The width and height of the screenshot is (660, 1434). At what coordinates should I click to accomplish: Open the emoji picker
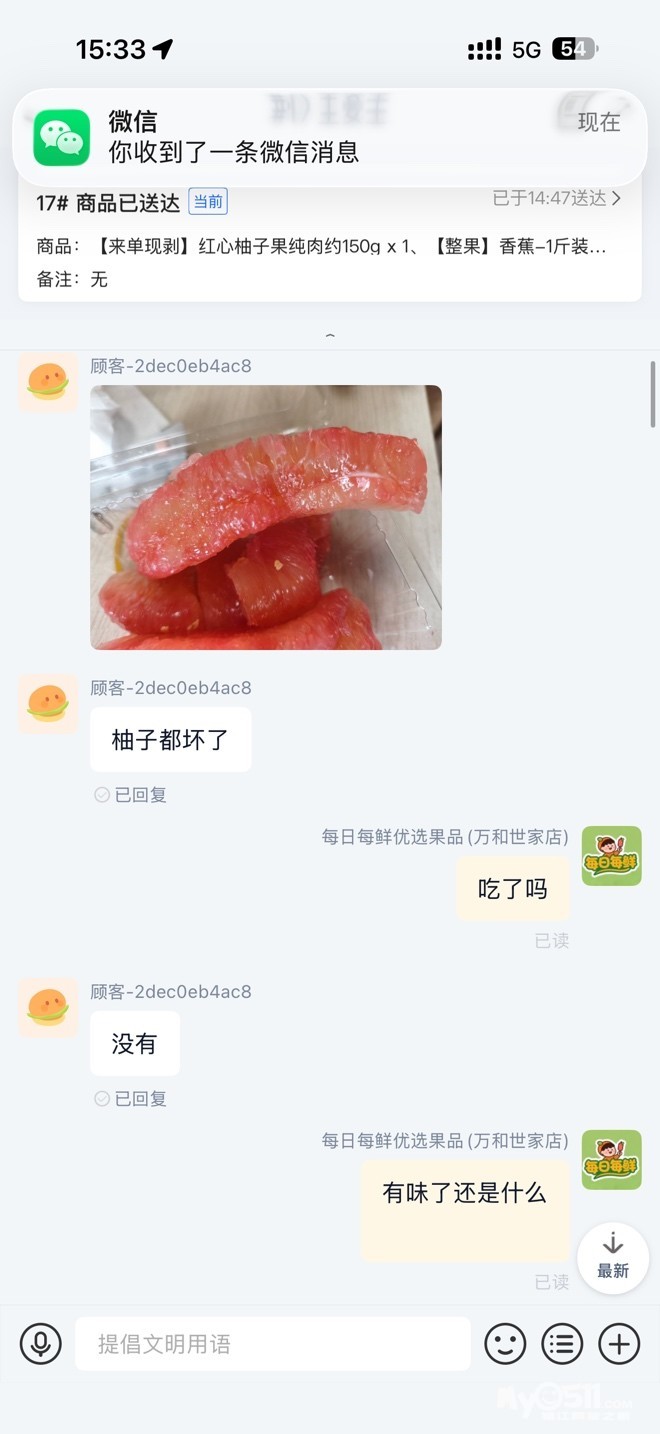click(x=505, y=1344)
